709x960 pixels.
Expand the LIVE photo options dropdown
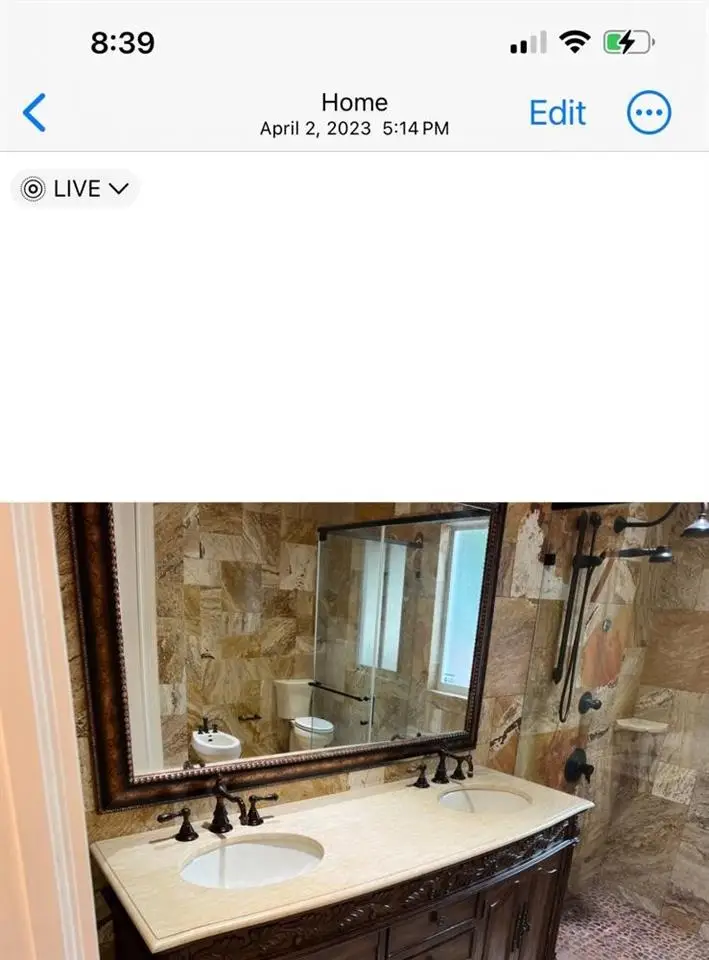pyautogui.click(x=76, y=189)
